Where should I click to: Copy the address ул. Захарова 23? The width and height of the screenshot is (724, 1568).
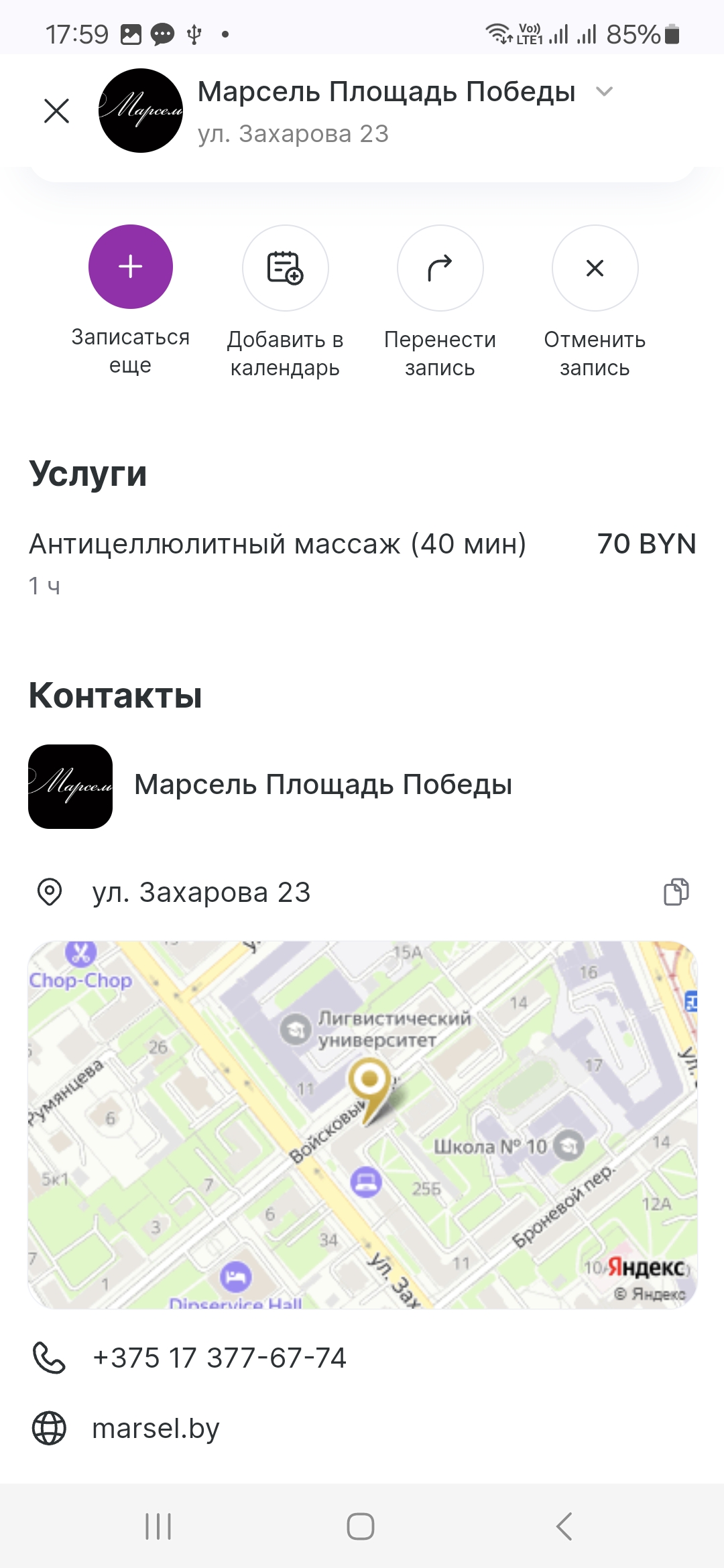point(676,892)
